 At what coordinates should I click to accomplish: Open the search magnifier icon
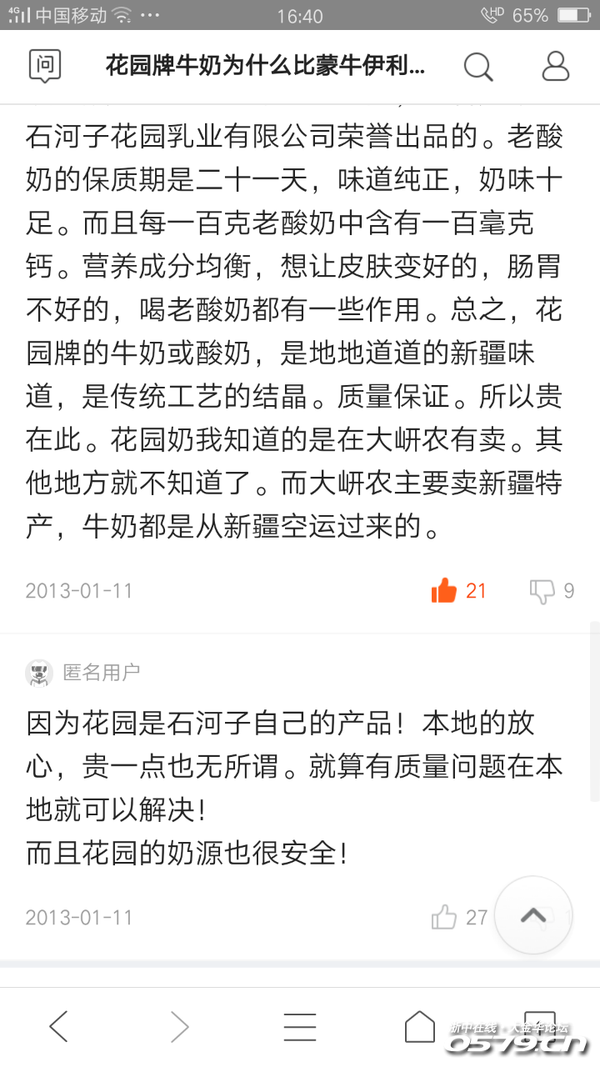478,67
